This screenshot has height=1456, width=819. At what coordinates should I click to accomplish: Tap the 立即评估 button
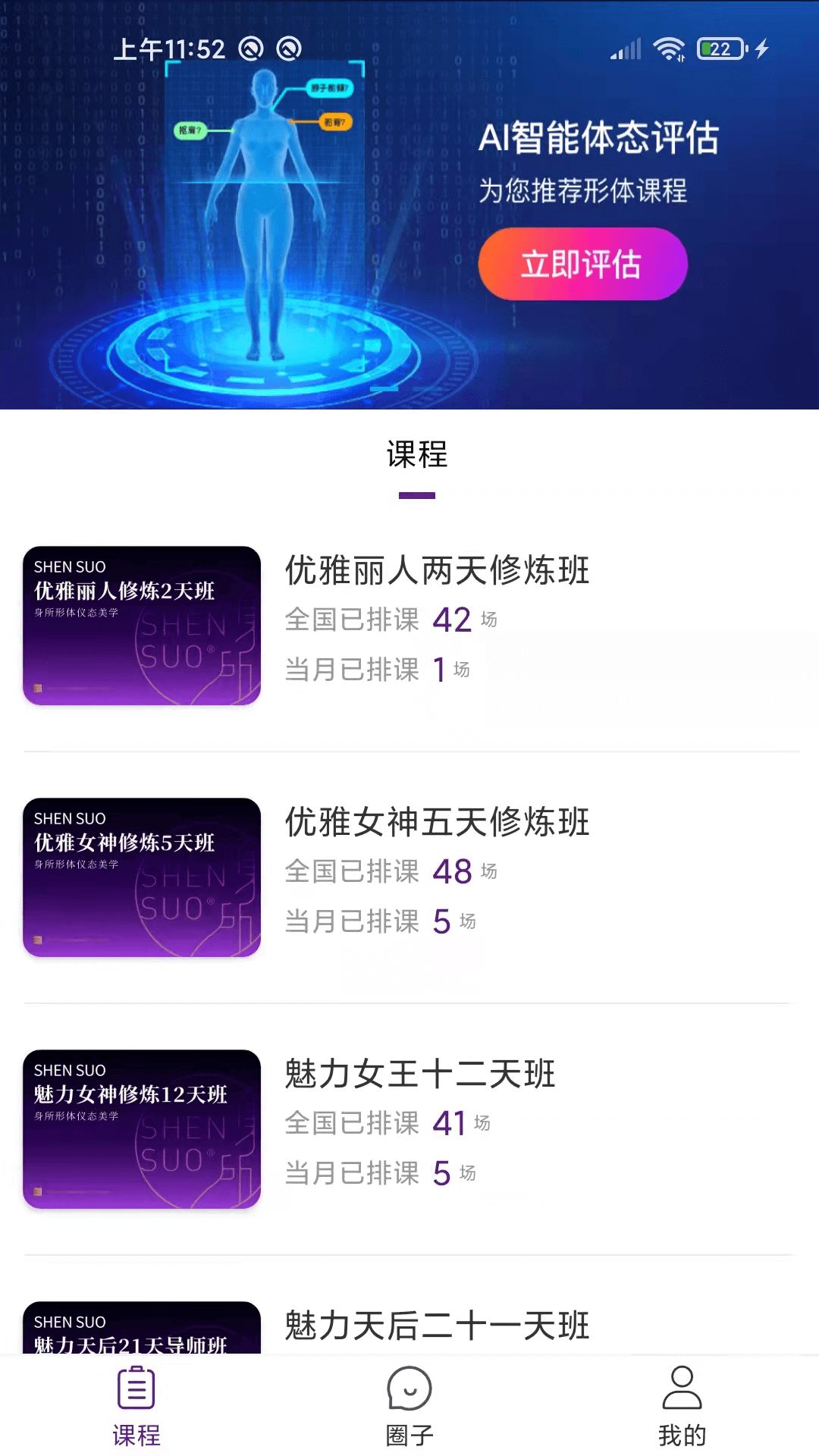[x=582, y=264]
